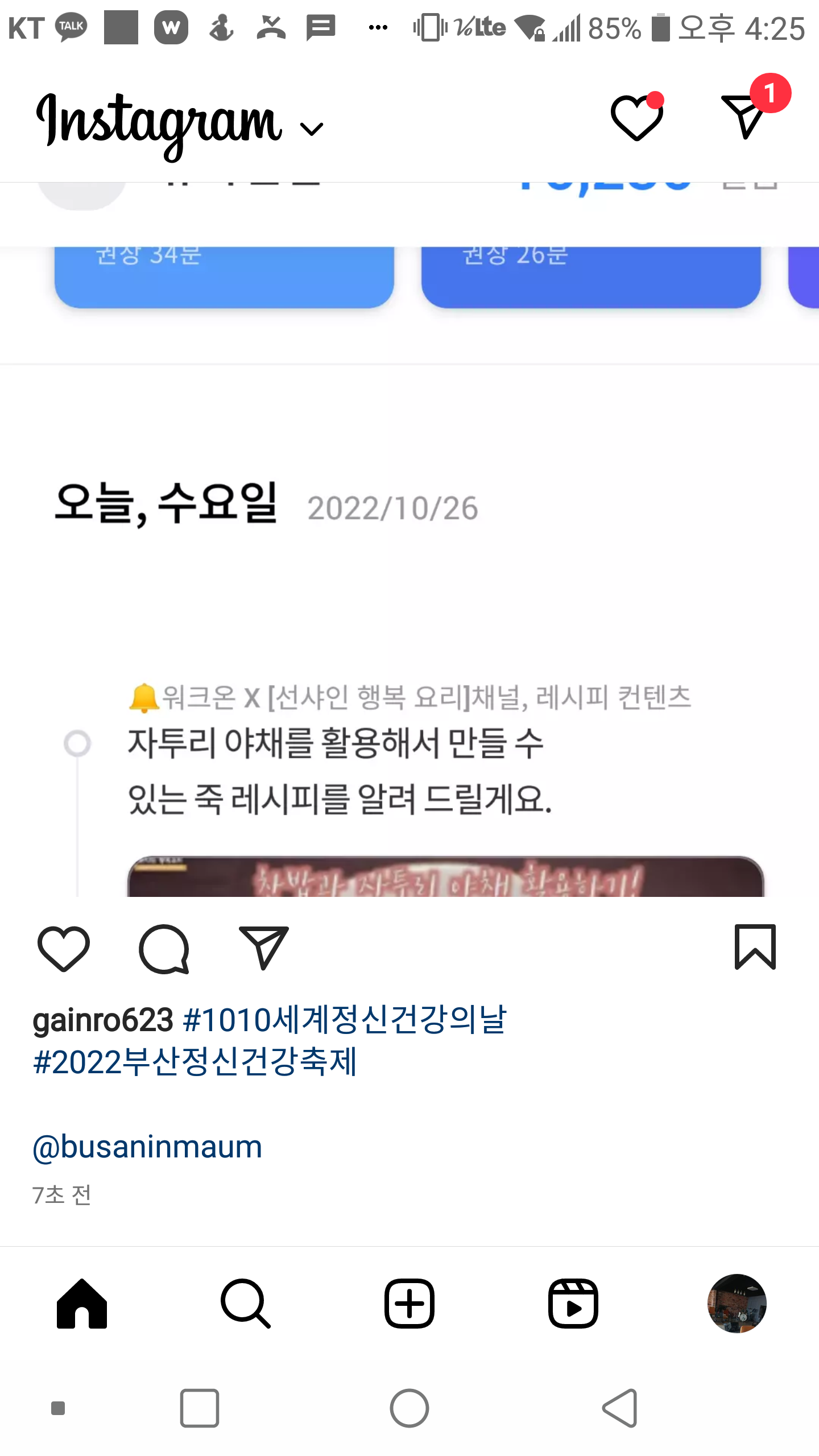Create a new post
819x1456 pixels.
(409, 1304)
